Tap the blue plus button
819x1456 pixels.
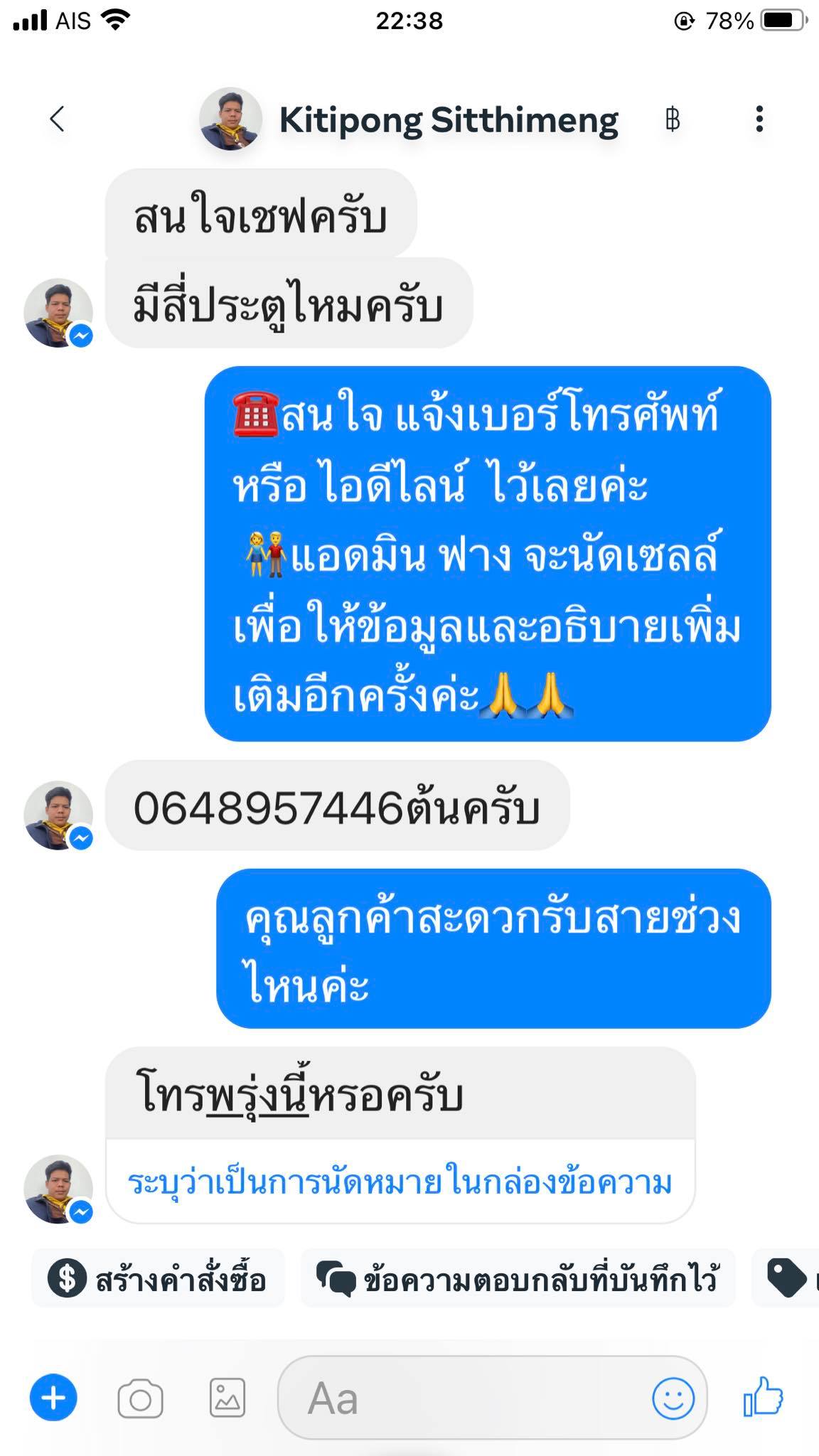pos(53,1398)
